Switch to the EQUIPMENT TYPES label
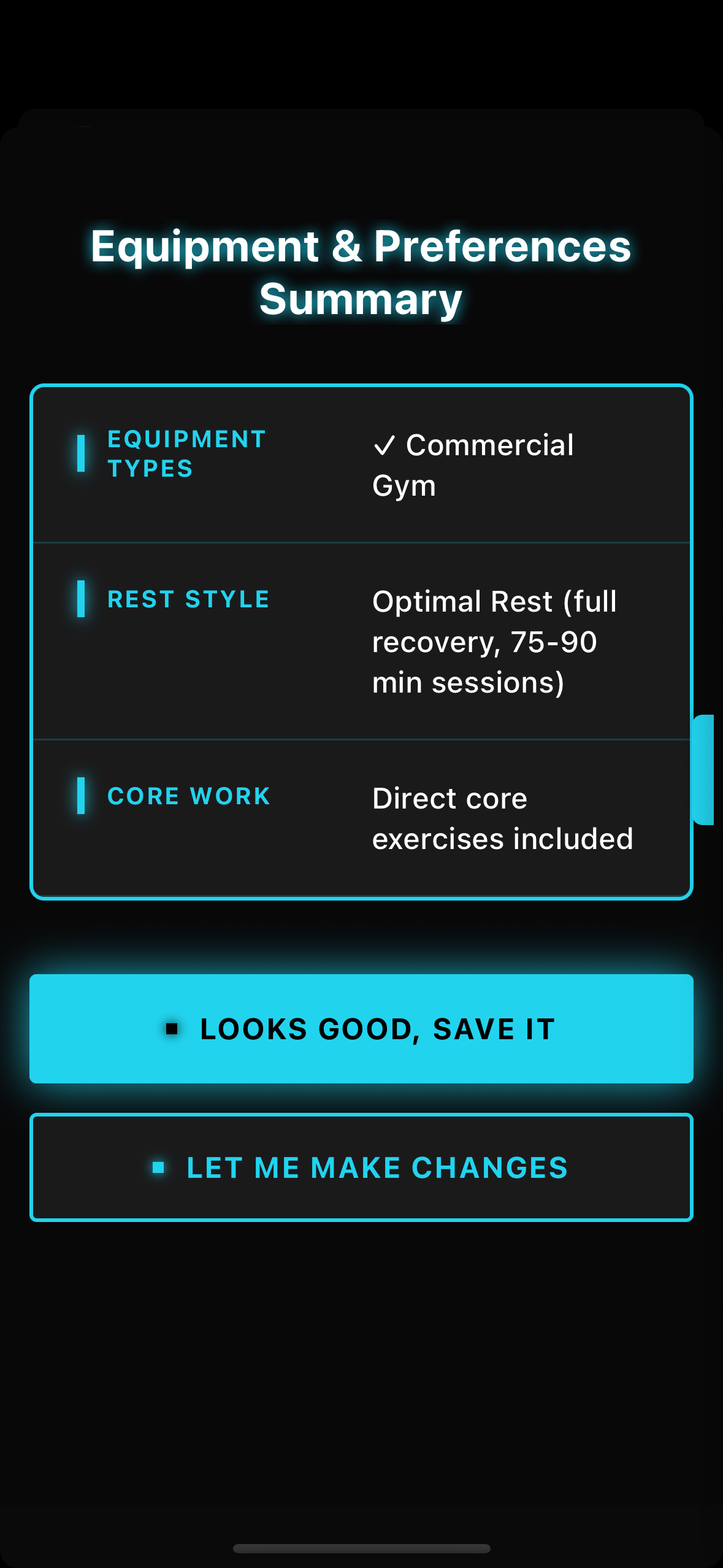This screenshot has height=1568, width=723. (186, 454)
